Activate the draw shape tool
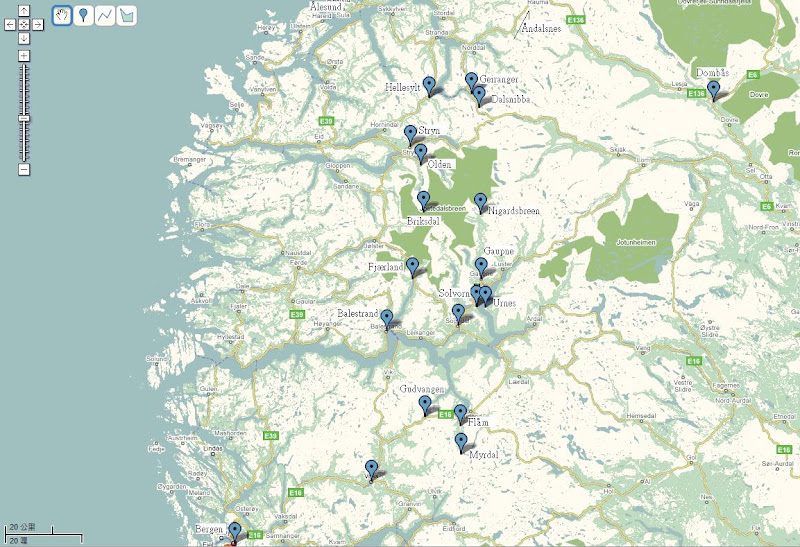The width and height of the screenshot is (800, 547). click(126, 16)
